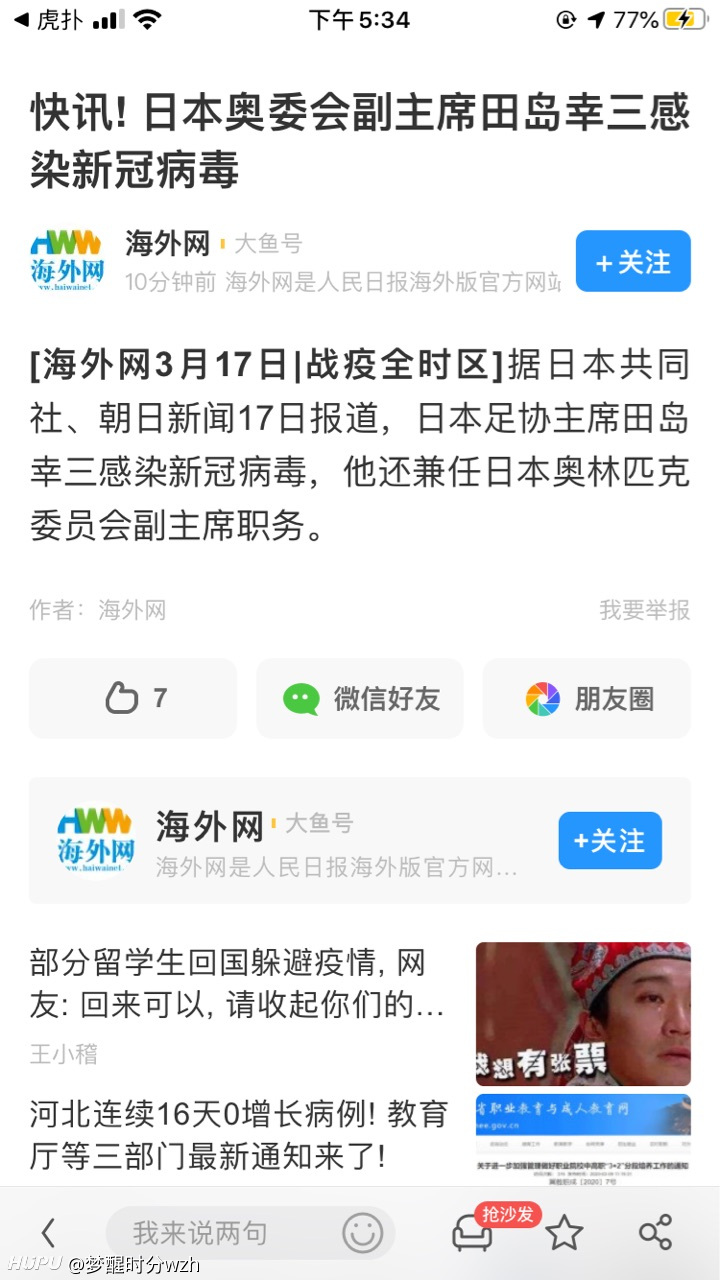720x1280 pixels.
Task: Bookmark this article with the star
Action: tap(564, 1233)
